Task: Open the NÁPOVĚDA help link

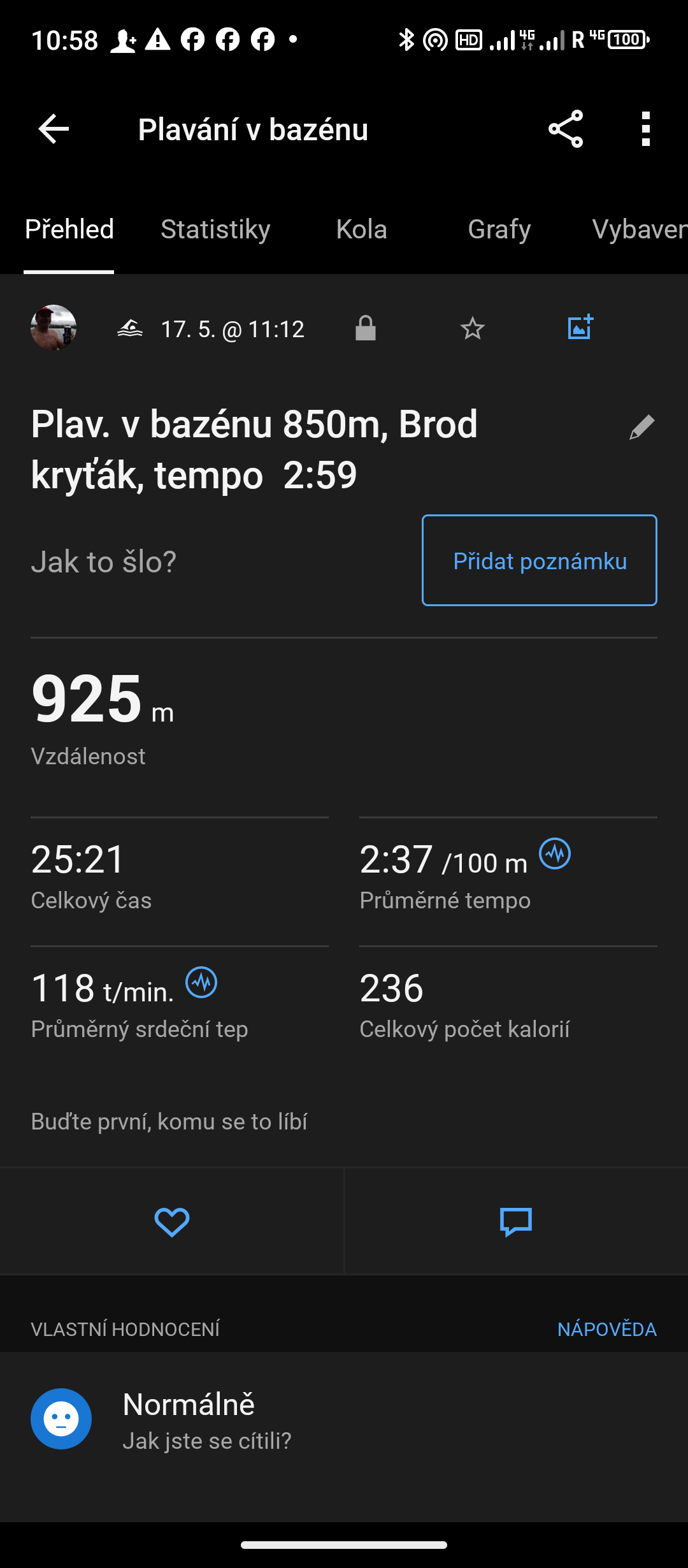Action: click(x=606, y=1330)
